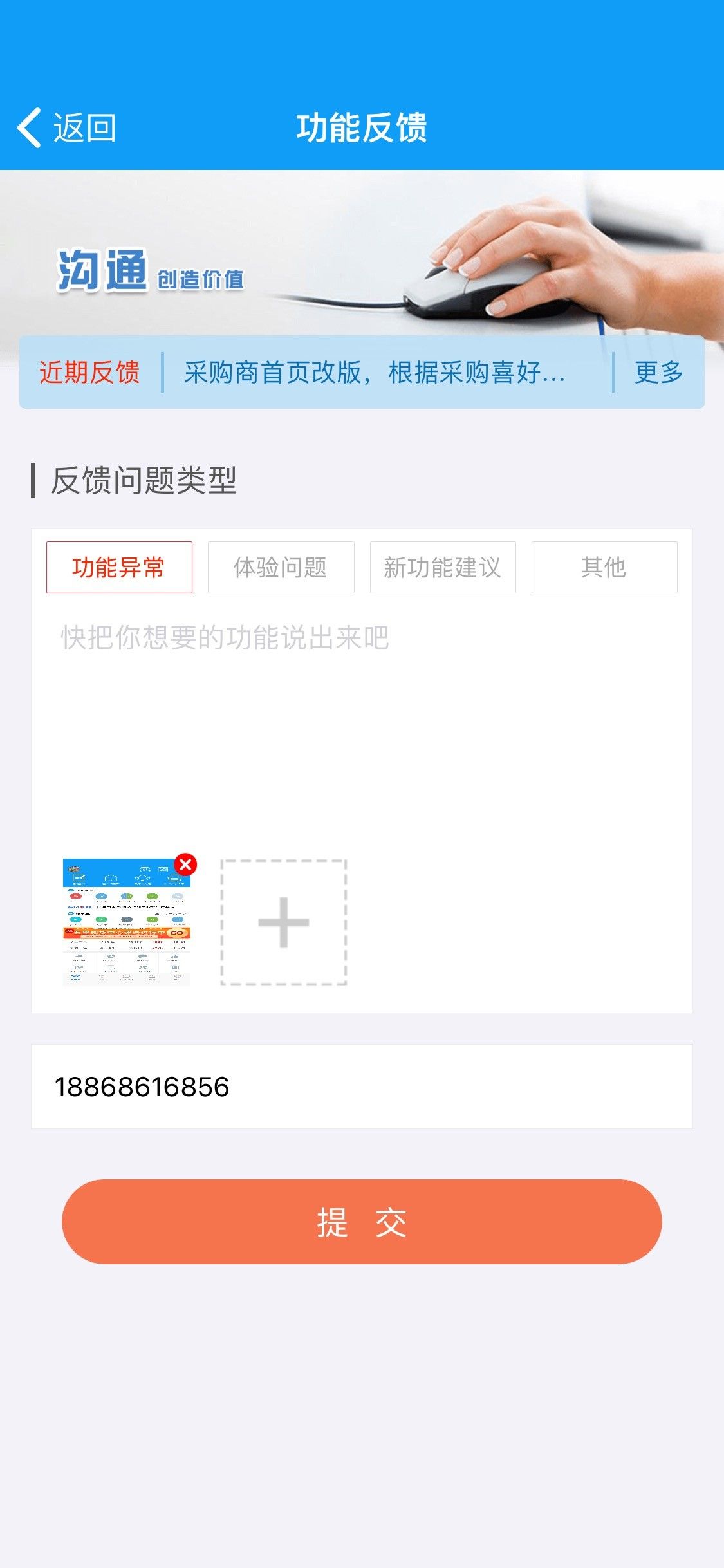Edit the phone number field
The image size is (724, 1568).
(x=360, y=1087)
